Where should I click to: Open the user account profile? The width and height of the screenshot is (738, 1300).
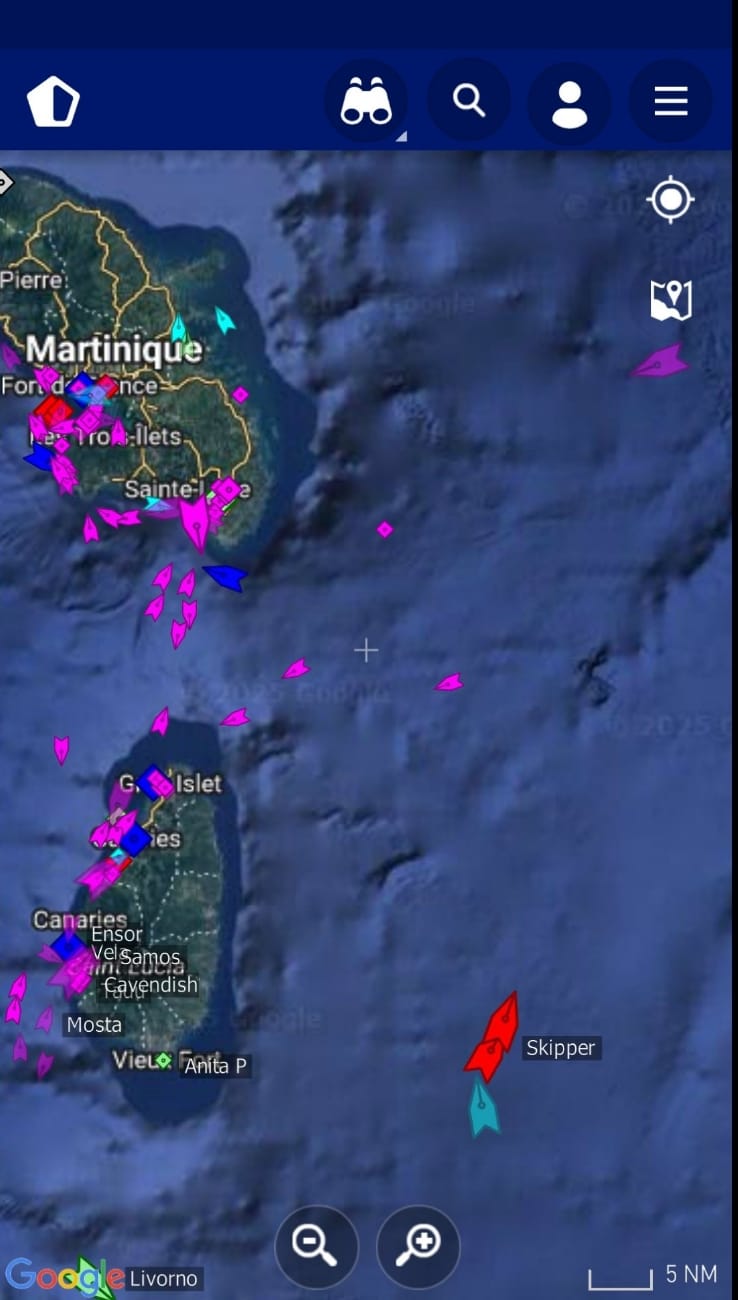[x=569, y=102]
